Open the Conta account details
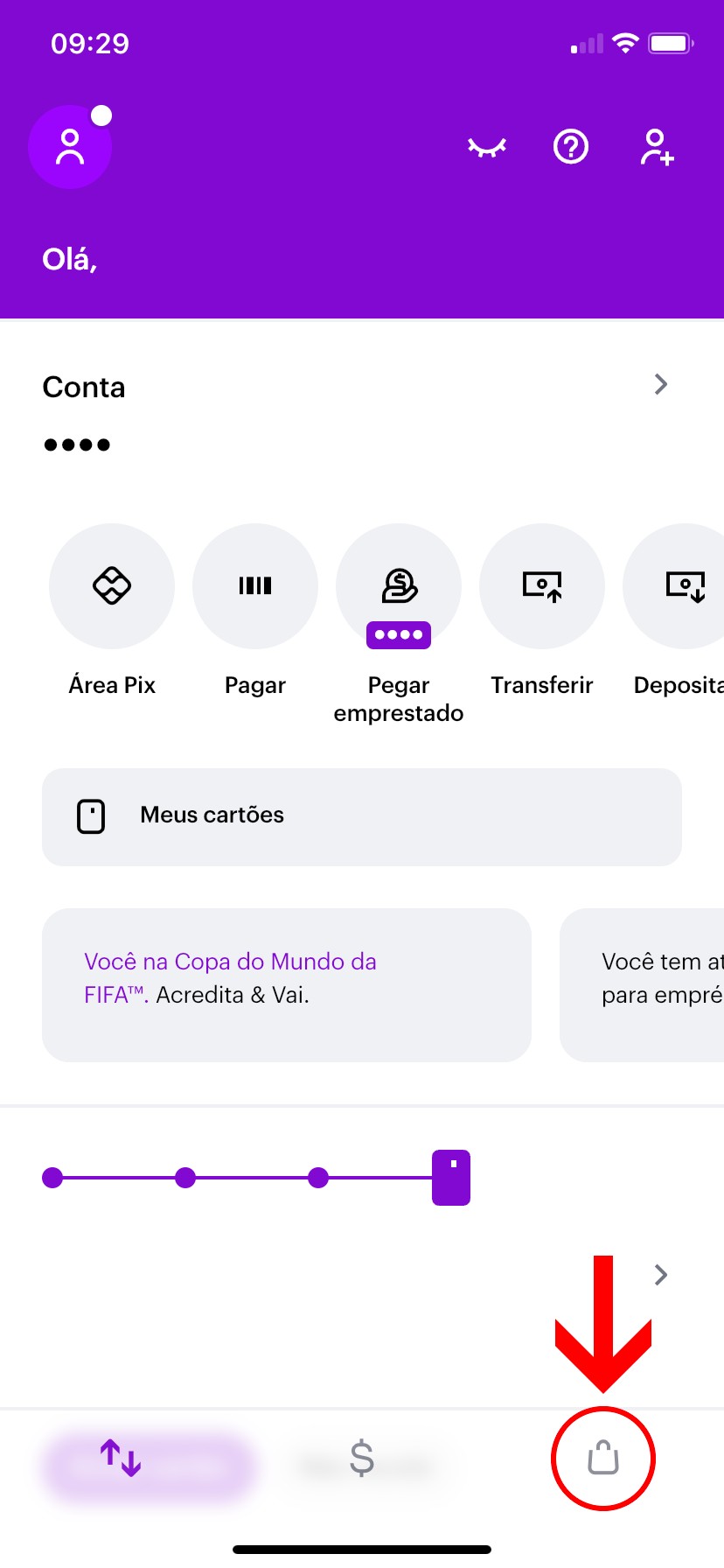The height and width of the screenshot is (1568, 724). 660,385
